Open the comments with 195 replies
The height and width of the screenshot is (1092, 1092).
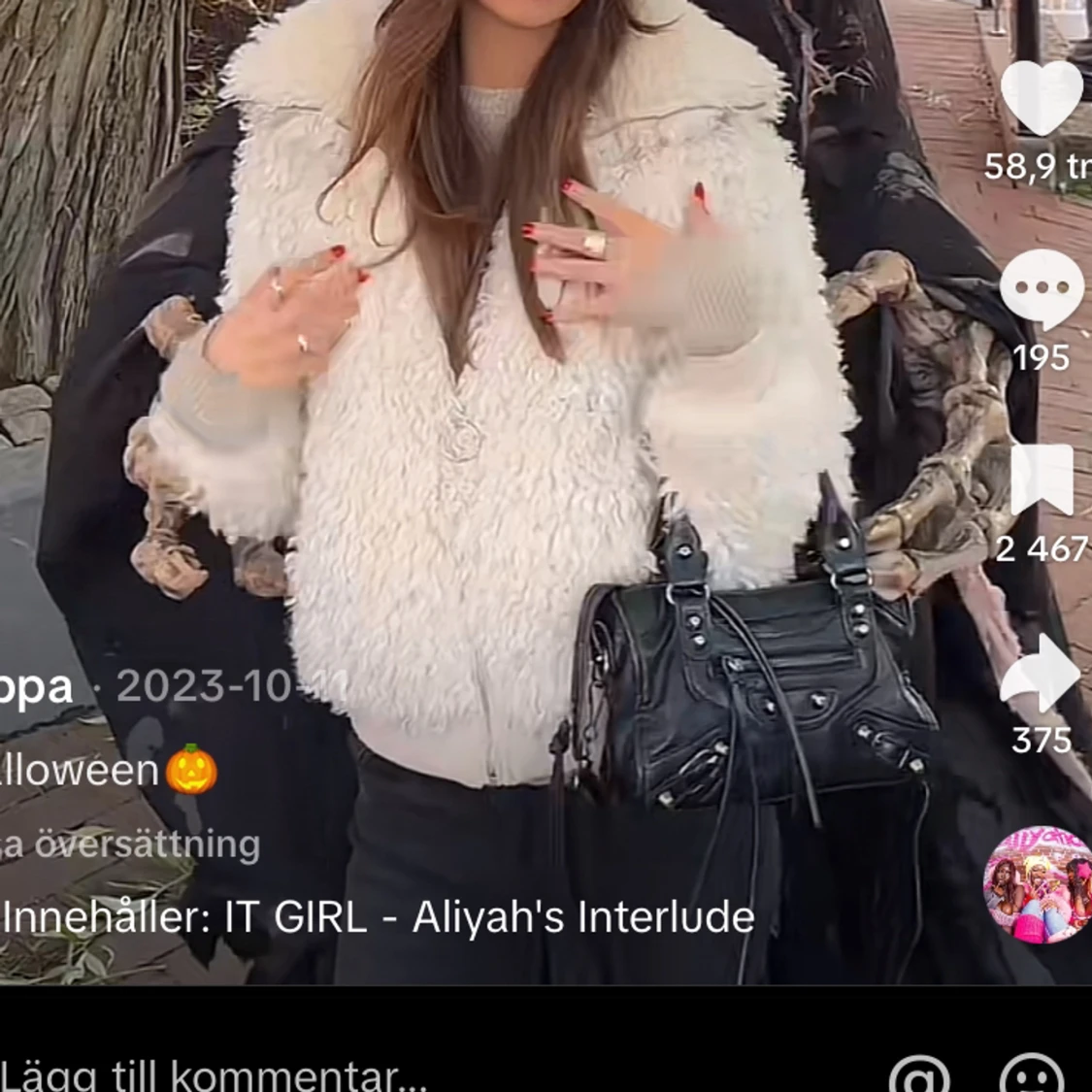[x=1042, y=289]
